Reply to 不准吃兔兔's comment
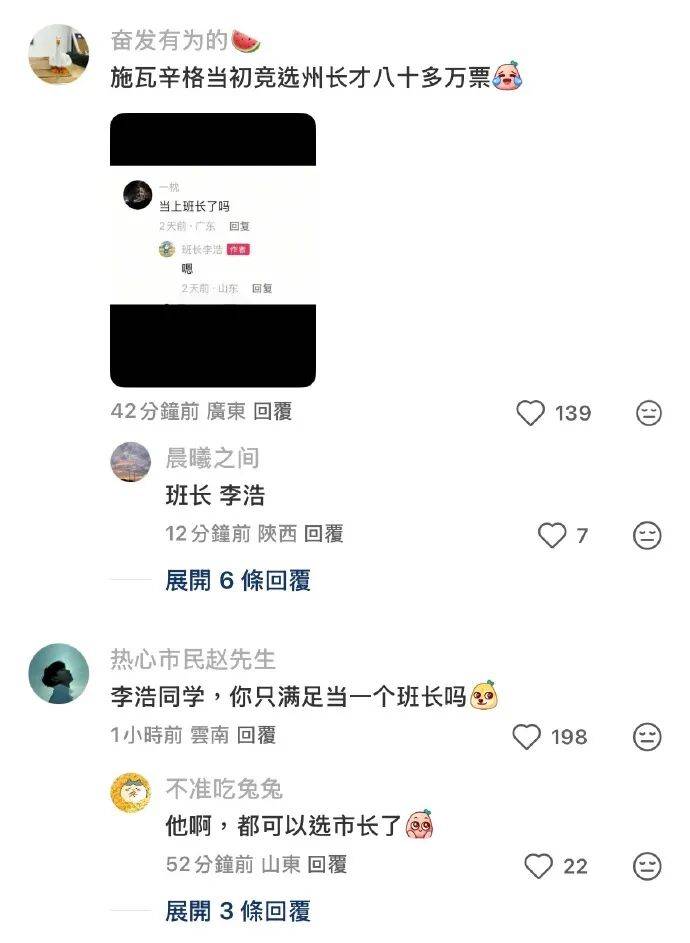This screenshot has width=690, height=943. [x=327, y=864]
